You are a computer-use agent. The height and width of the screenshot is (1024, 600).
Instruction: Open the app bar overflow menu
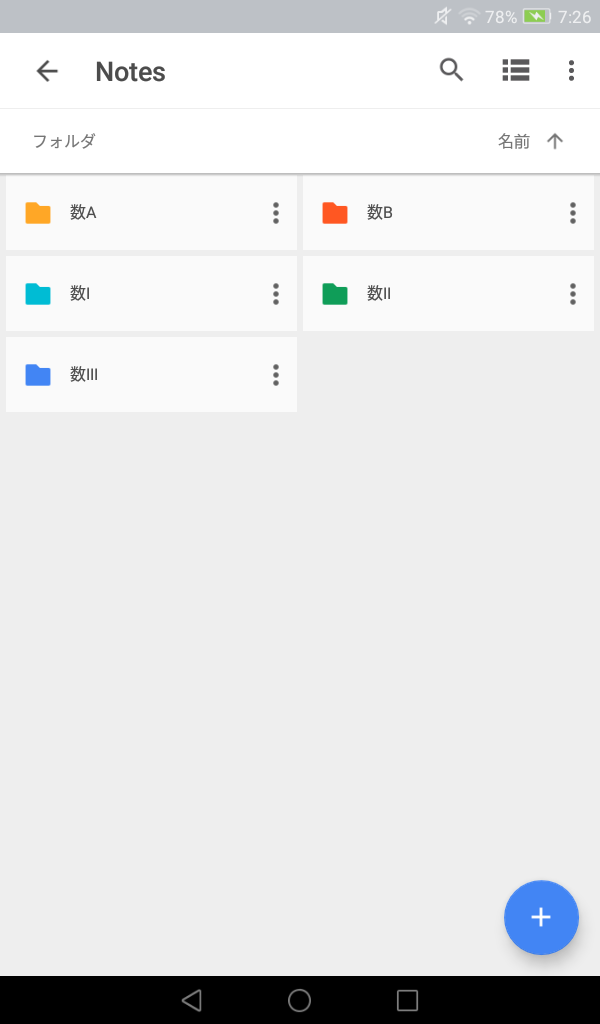click(571, 70)
